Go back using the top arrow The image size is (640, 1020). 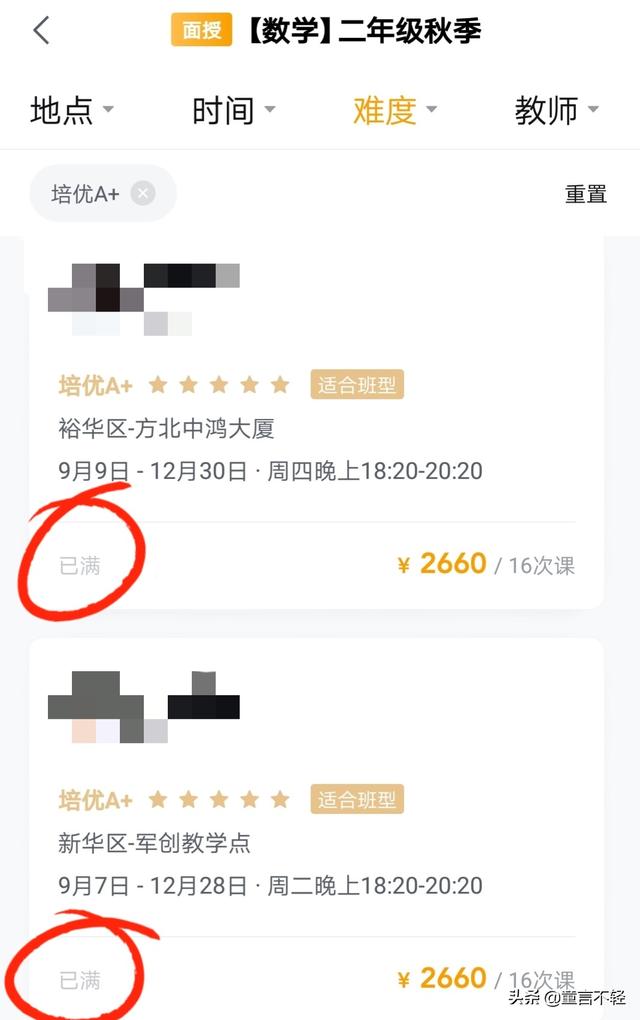(x=41, y=31)
